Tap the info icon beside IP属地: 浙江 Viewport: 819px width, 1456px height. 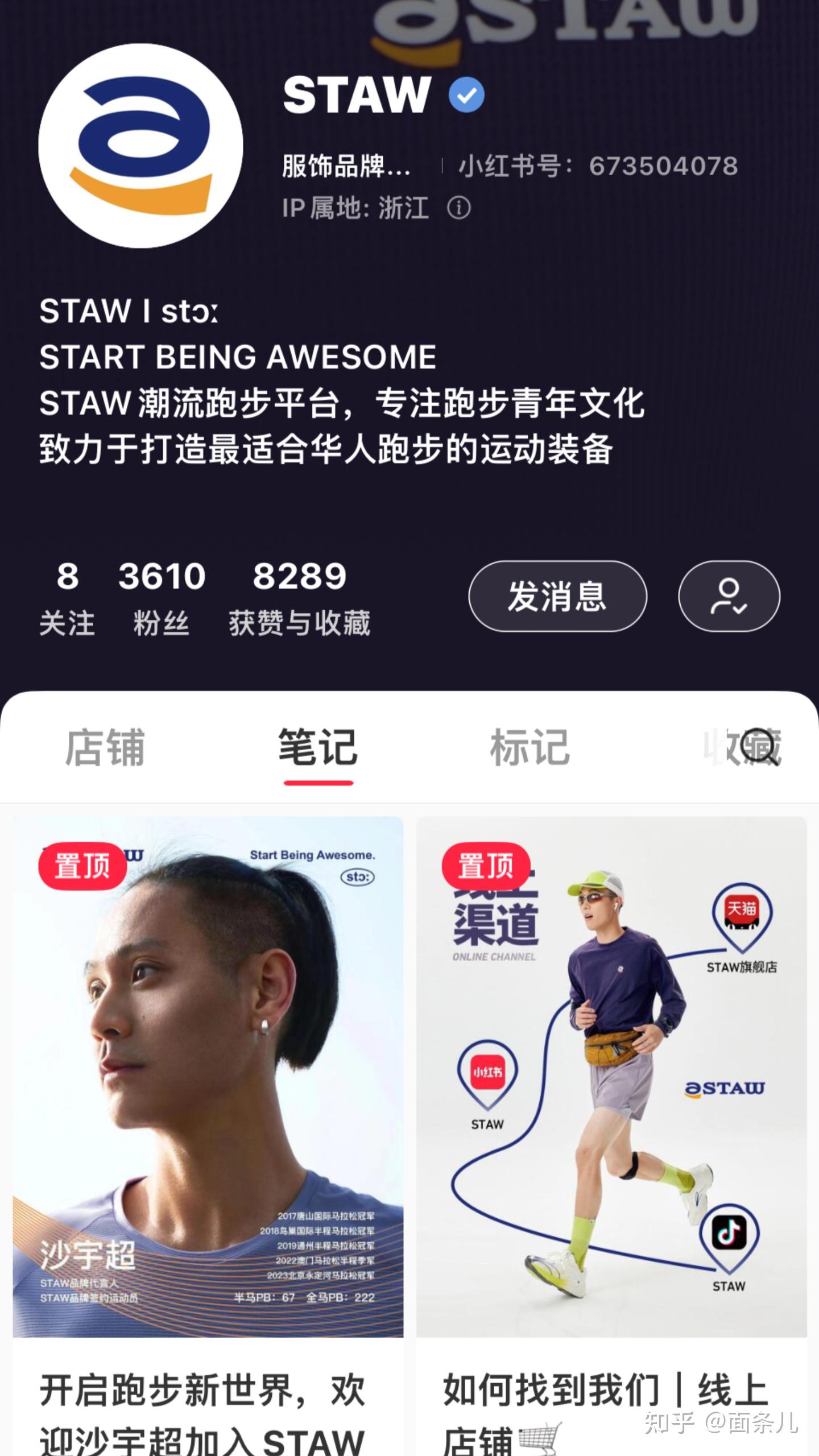pyautogui.click(x=458, y=210)
